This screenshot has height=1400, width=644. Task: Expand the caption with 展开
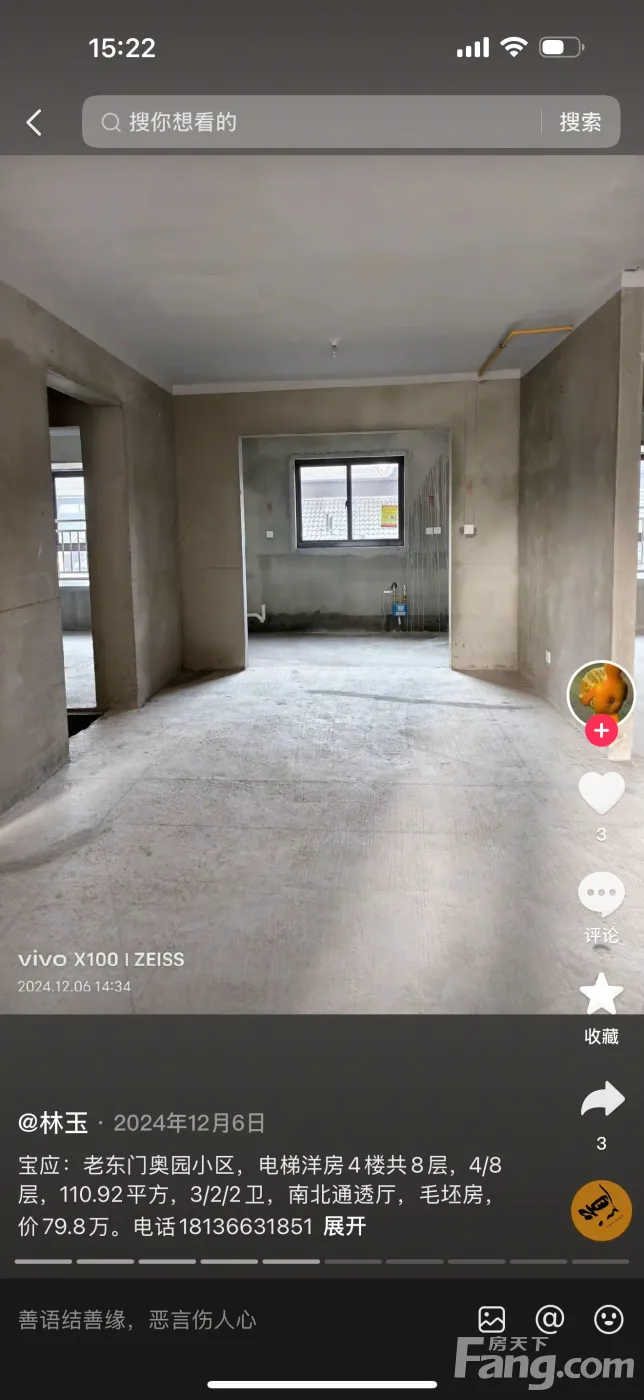click(x=344, y=1227)
